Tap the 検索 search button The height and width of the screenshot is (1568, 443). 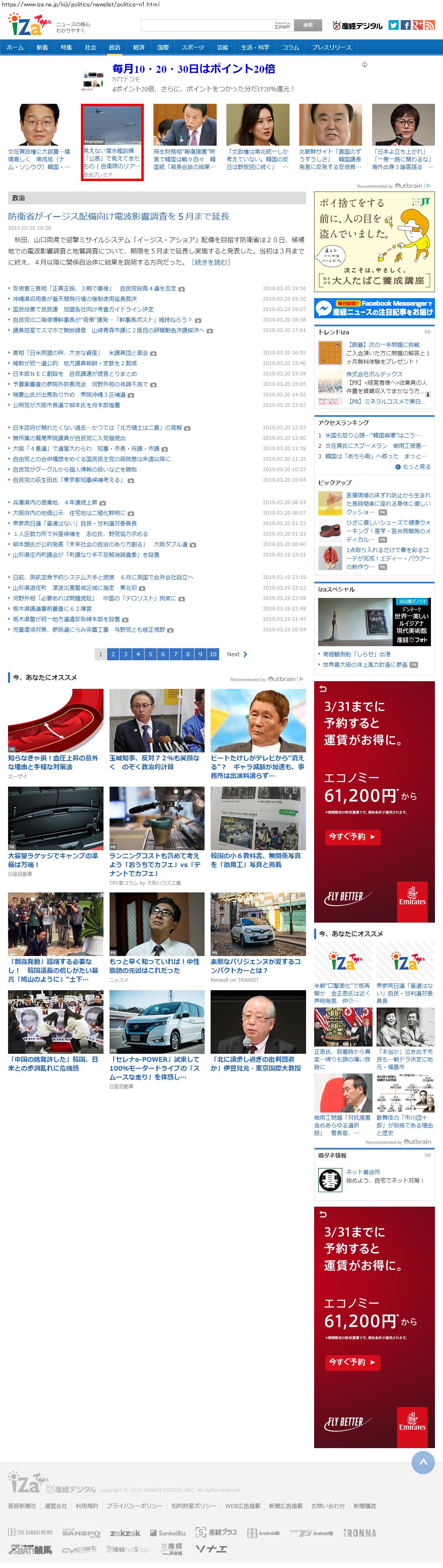[308, 26]
